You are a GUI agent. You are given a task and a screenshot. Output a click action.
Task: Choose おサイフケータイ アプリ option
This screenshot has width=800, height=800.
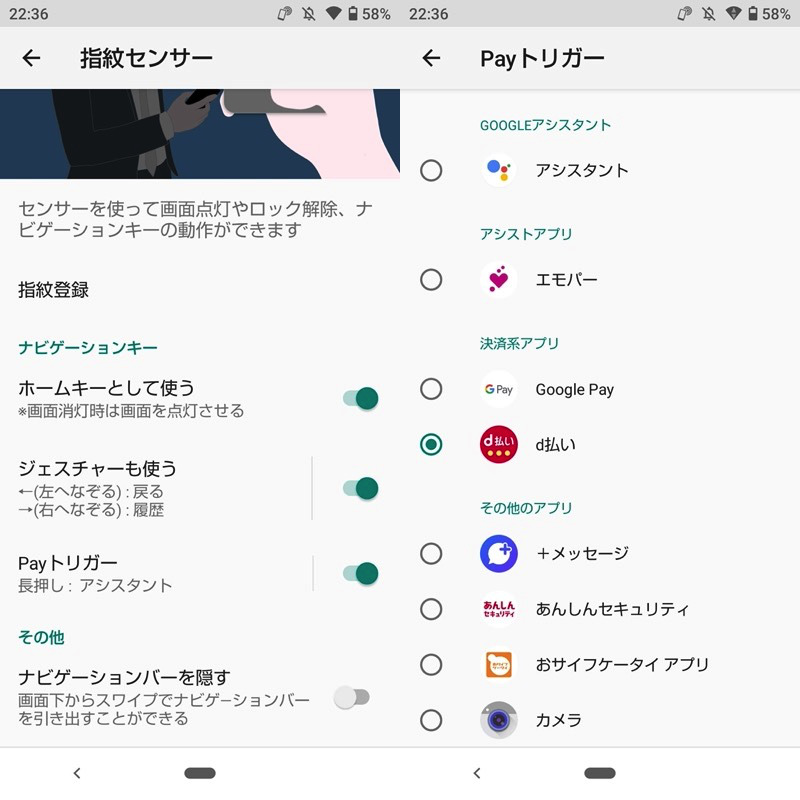431,664
